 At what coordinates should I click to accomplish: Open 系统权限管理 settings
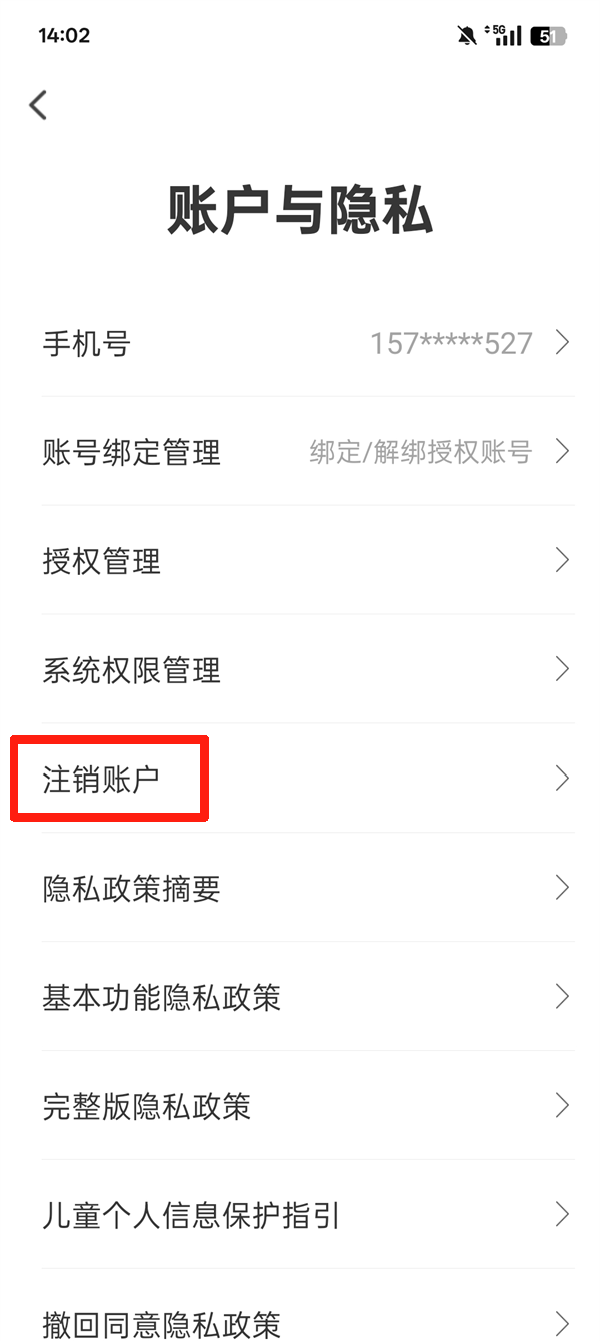point(300,670)
